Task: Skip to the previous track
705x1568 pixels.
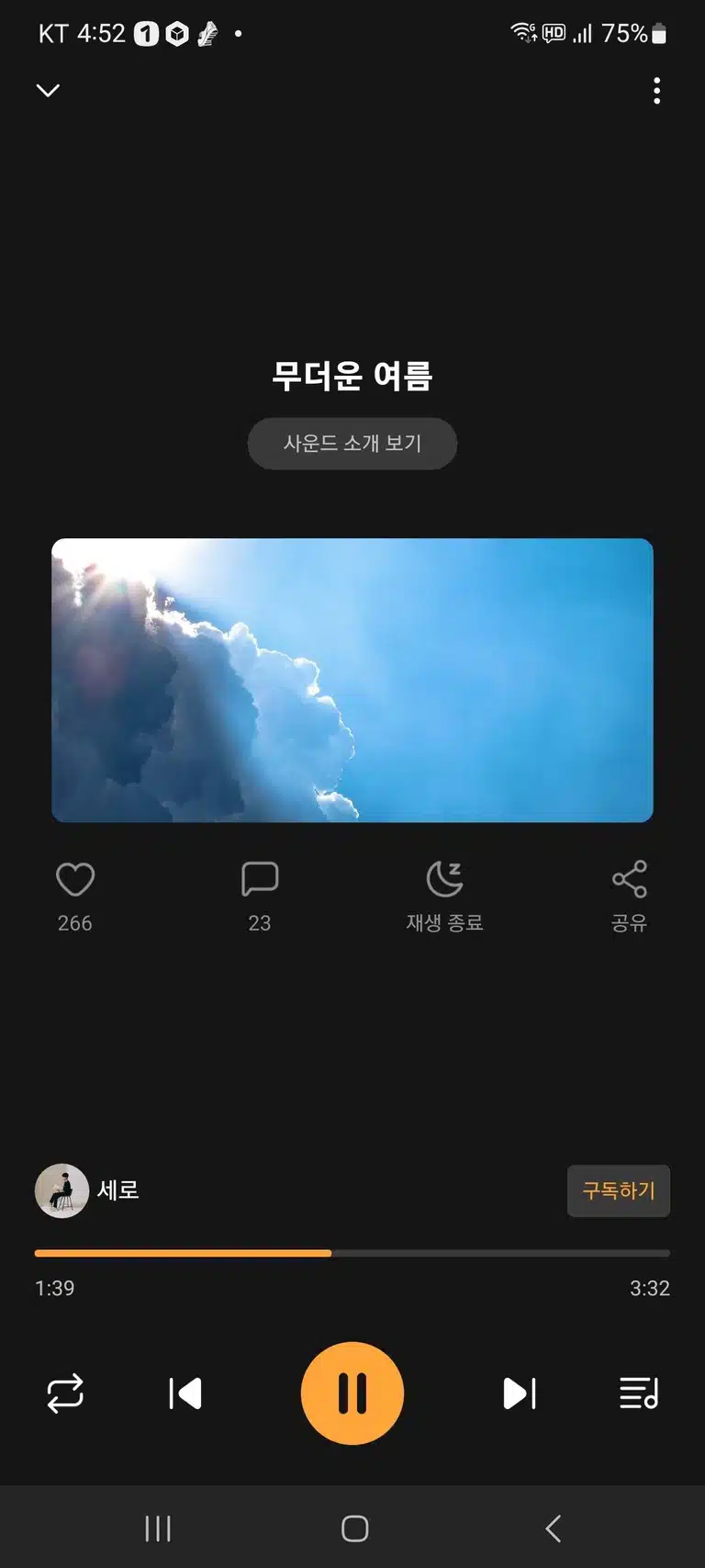Action: pos(185,1393)
